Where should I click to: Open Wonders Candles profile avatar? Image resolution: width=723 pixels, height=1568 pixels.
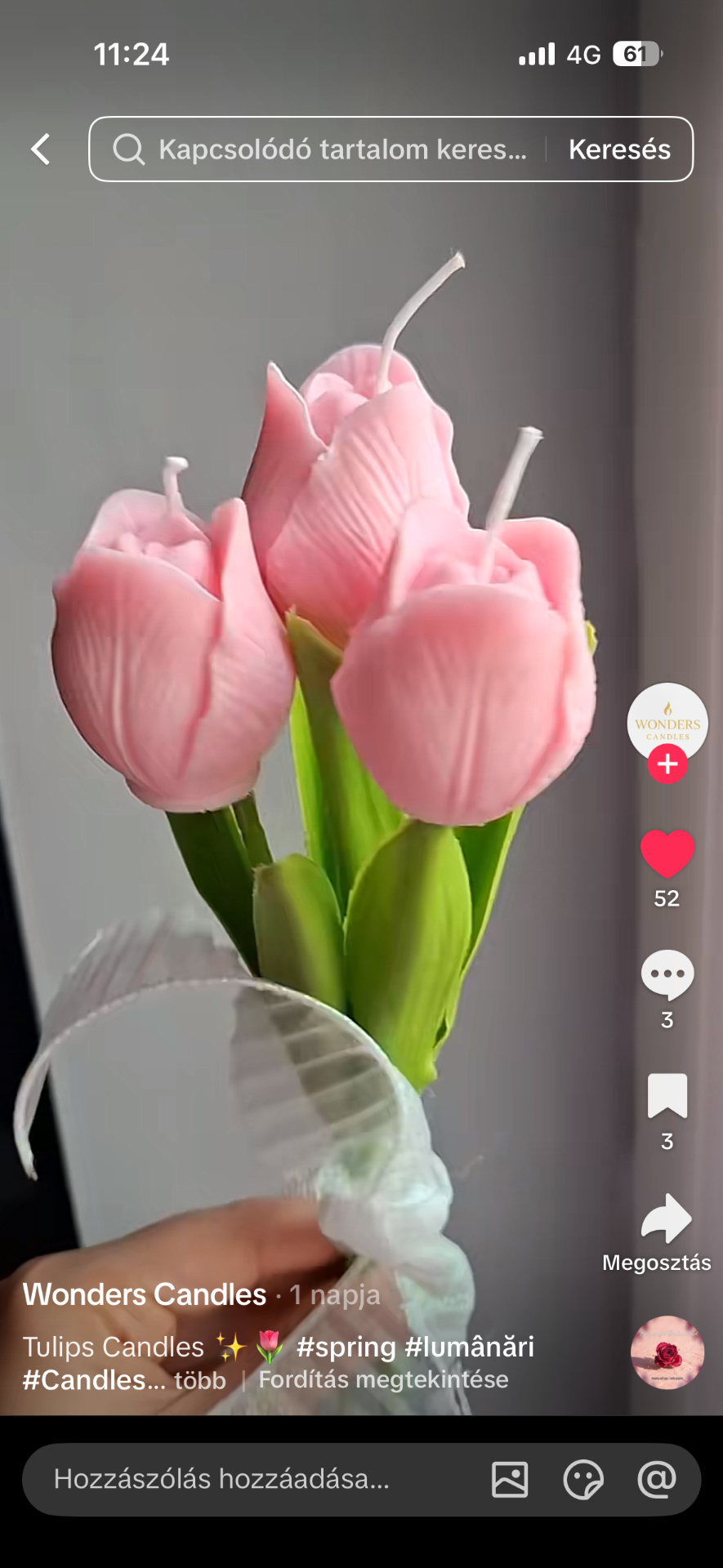(667, 721)
